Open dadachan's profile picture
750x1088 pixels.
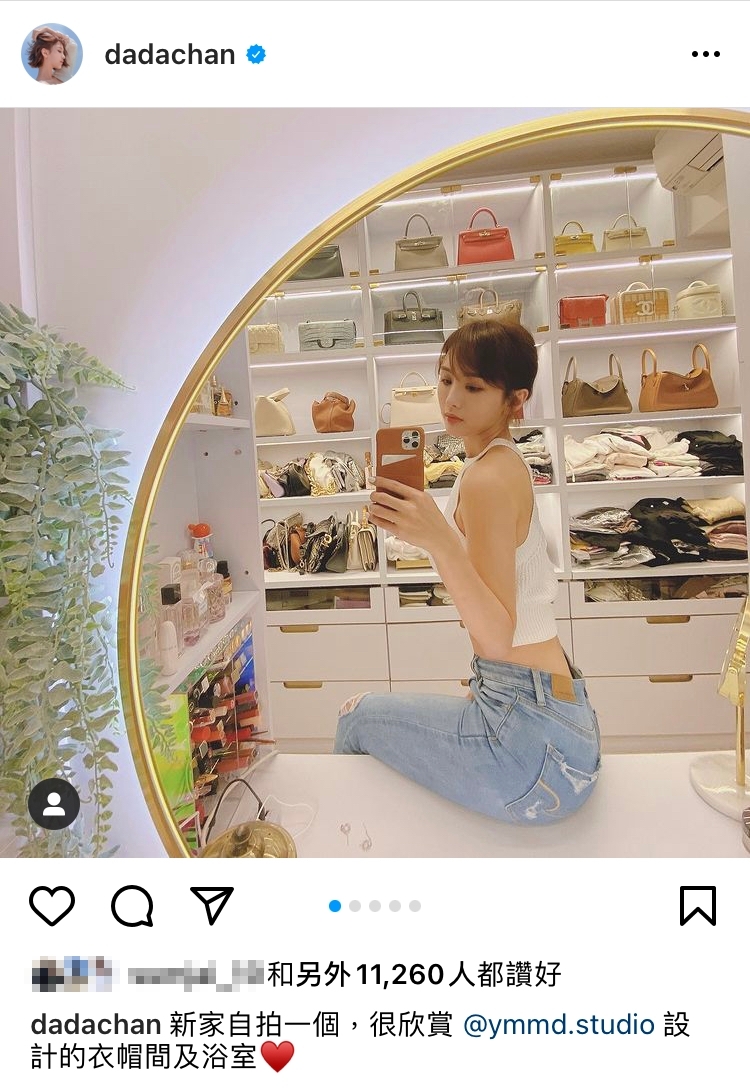tap(51, 54)
